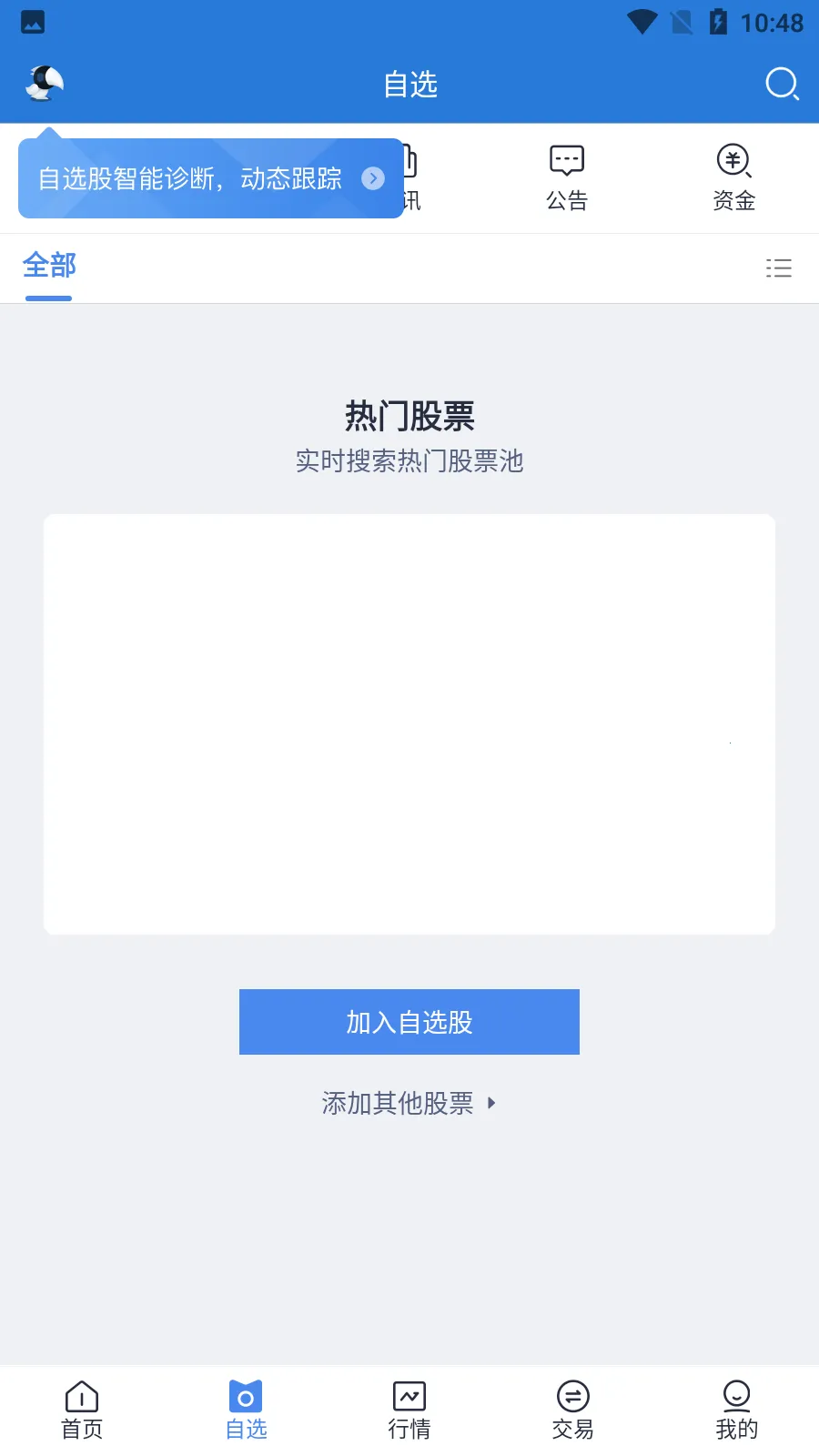Click the 热门股票 heading text

tap(409, 415)
